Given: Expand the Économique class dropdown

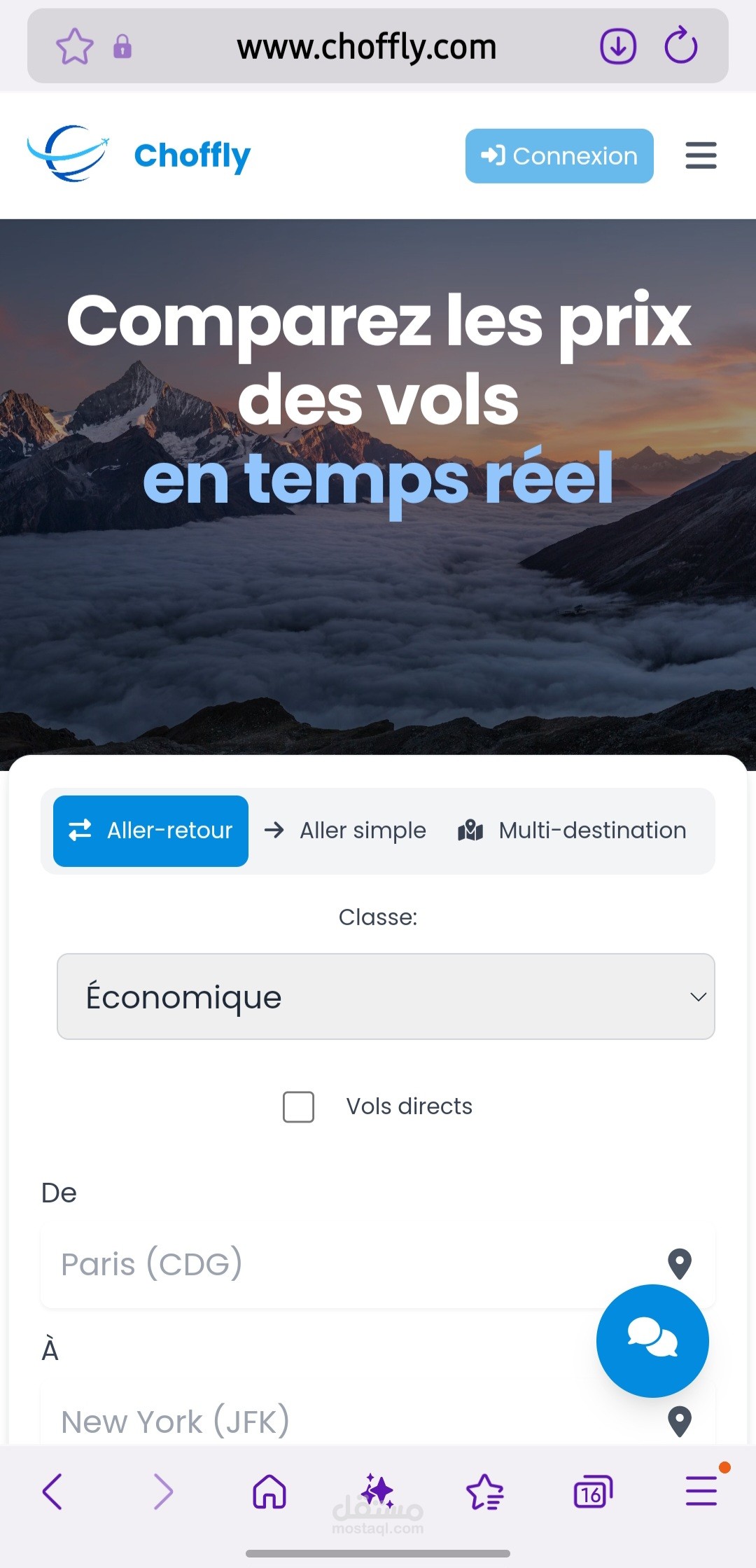Looking at the screenshot, I should 385,997.
